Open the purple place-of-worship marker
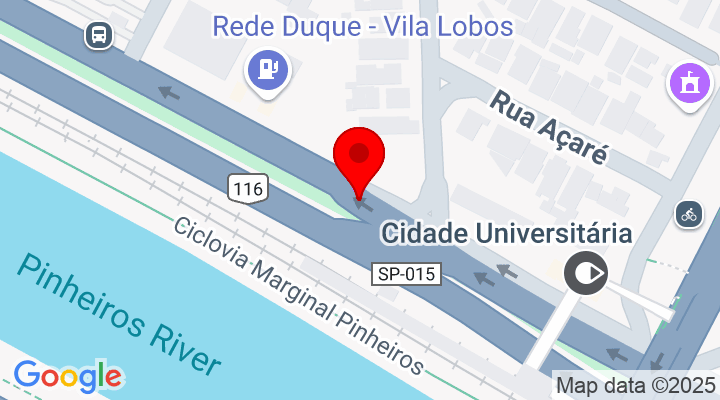720x400 pixels. (688, 81)
